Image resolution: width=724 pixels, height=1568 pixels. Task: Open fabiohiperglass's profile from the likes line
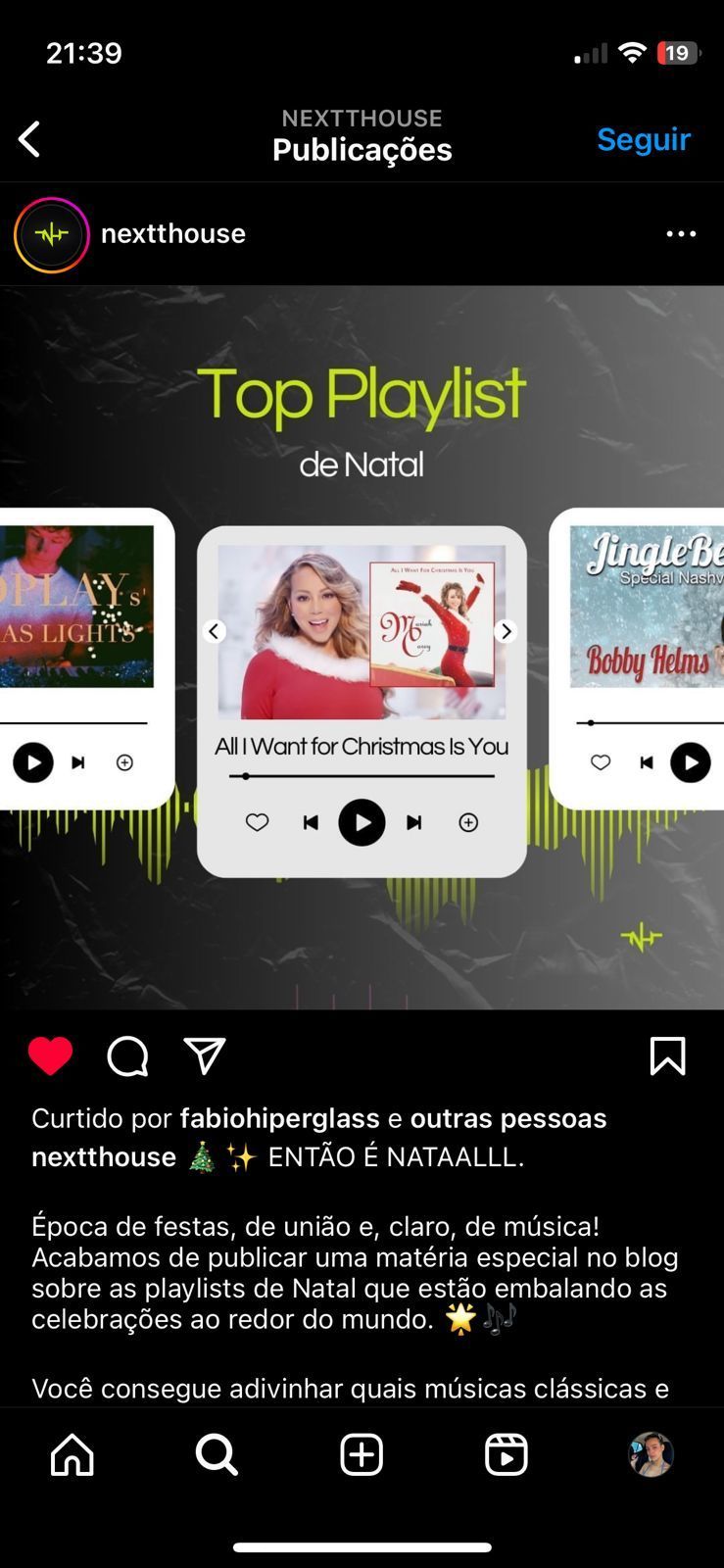279,1118
